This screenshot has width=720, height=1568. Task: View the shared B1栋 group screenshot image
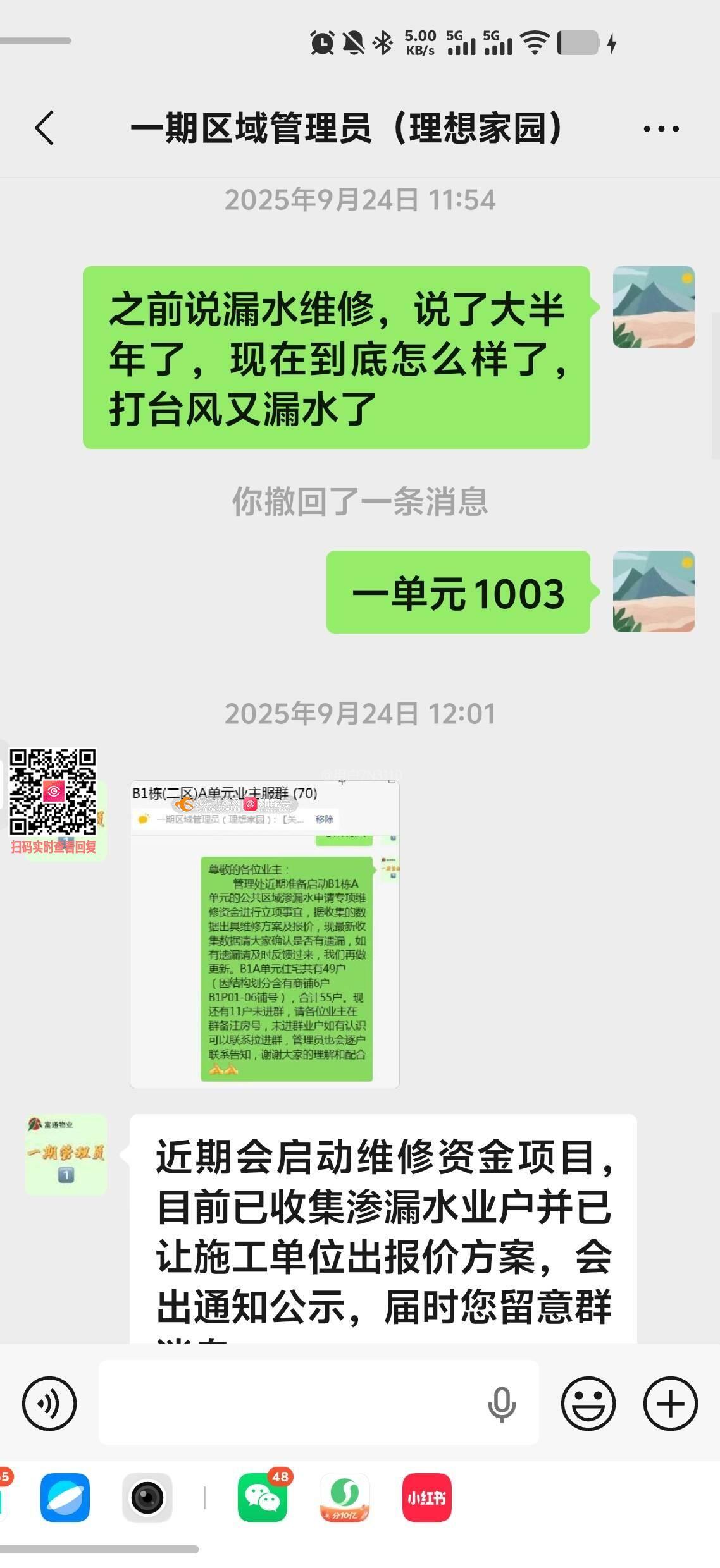264,934
